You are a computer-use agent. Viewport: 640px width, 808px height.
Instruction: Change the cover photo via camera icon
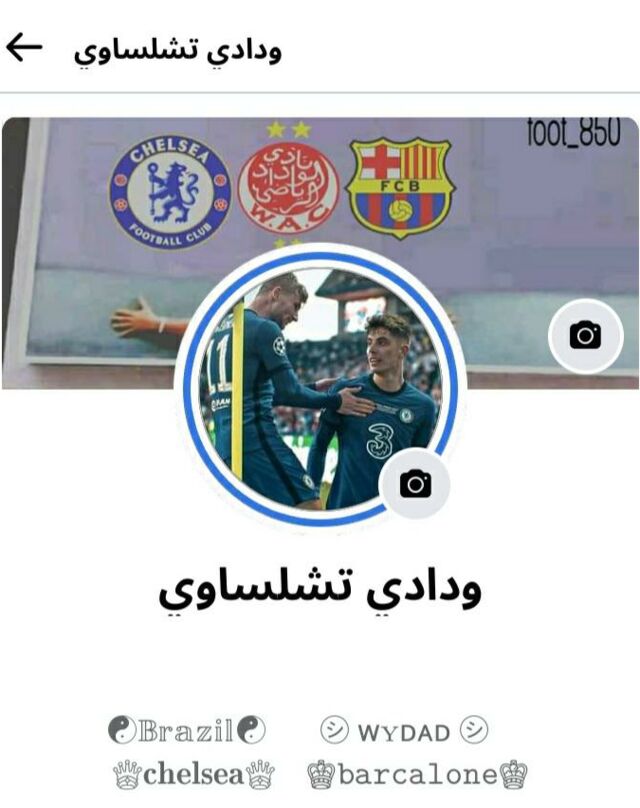pos(585,336)
